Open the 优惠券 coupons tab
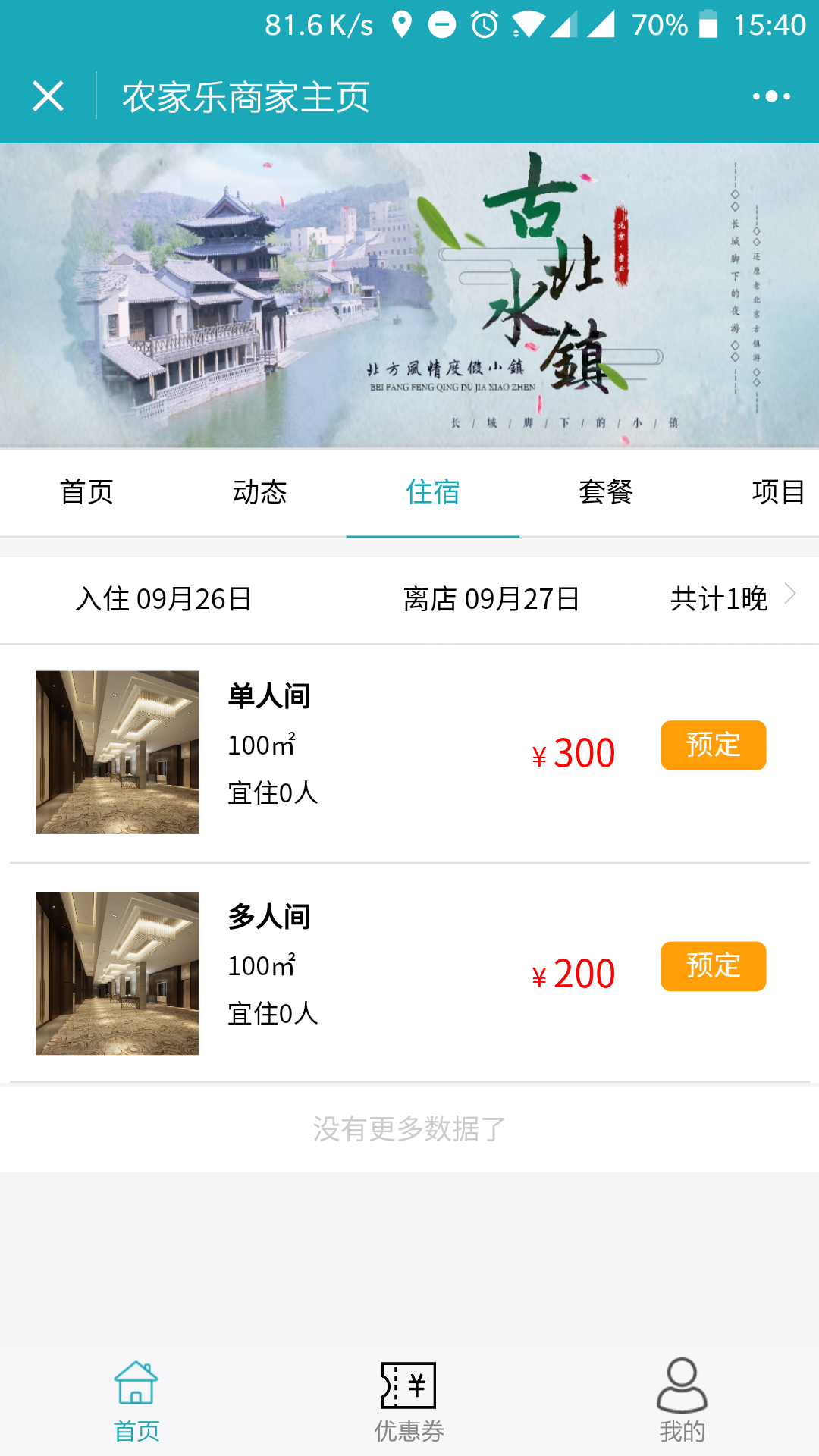The height and width of the screenshot is (1456, 819). (x=409, y=1401)
